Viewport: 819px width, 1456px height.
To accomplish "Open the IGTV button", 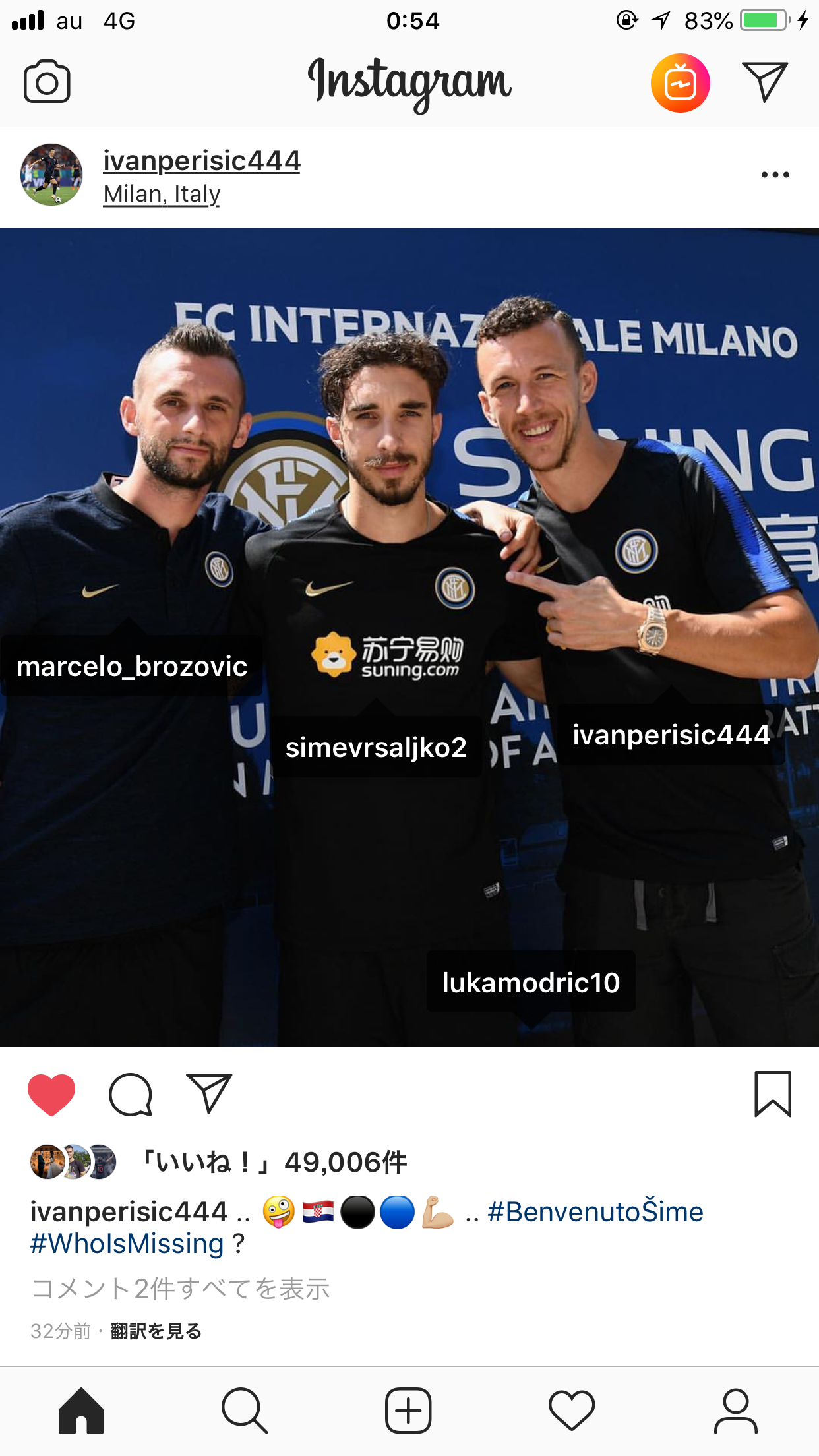I will point(680,83).
